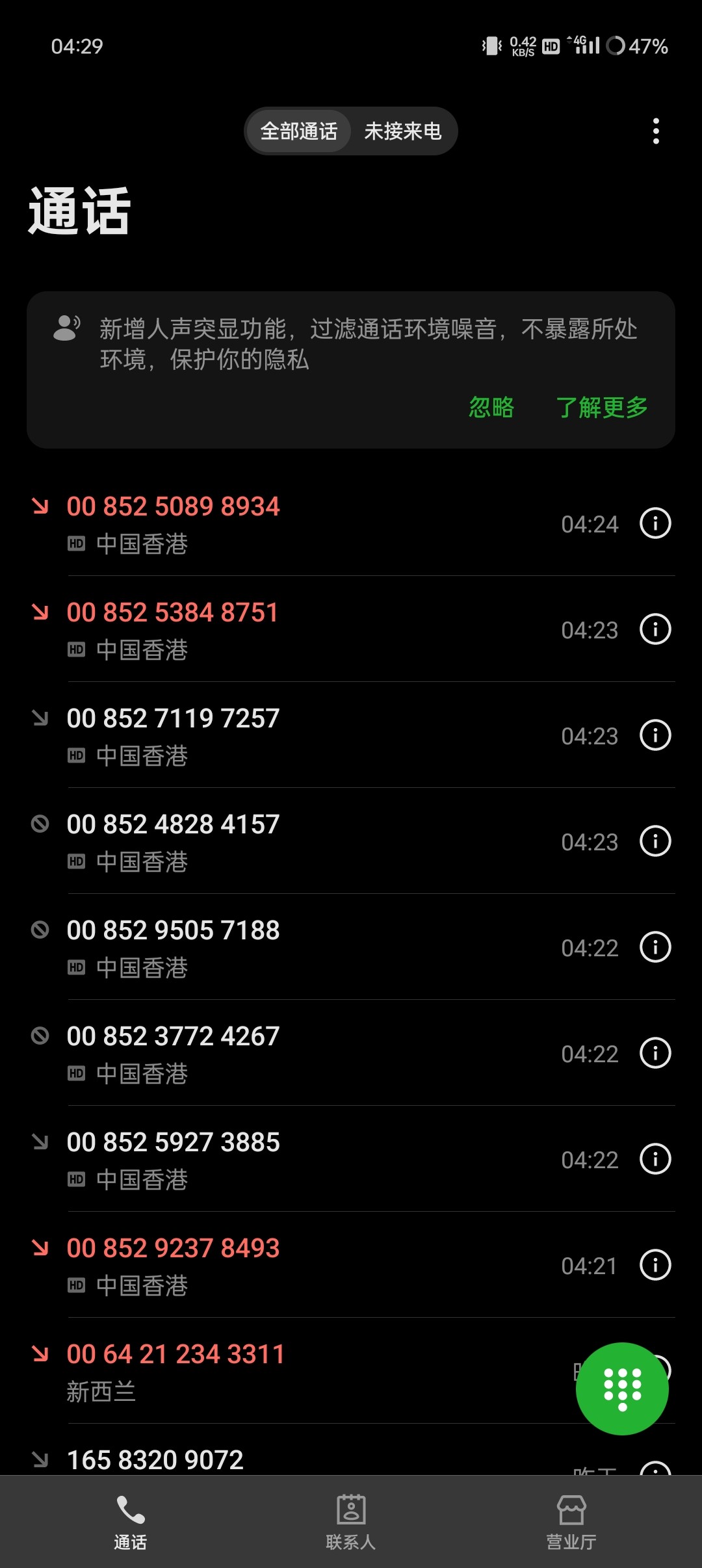Viewport: 702px width, 1568px height.
Task: Open the dial pad button
Action: [622, 1388]
